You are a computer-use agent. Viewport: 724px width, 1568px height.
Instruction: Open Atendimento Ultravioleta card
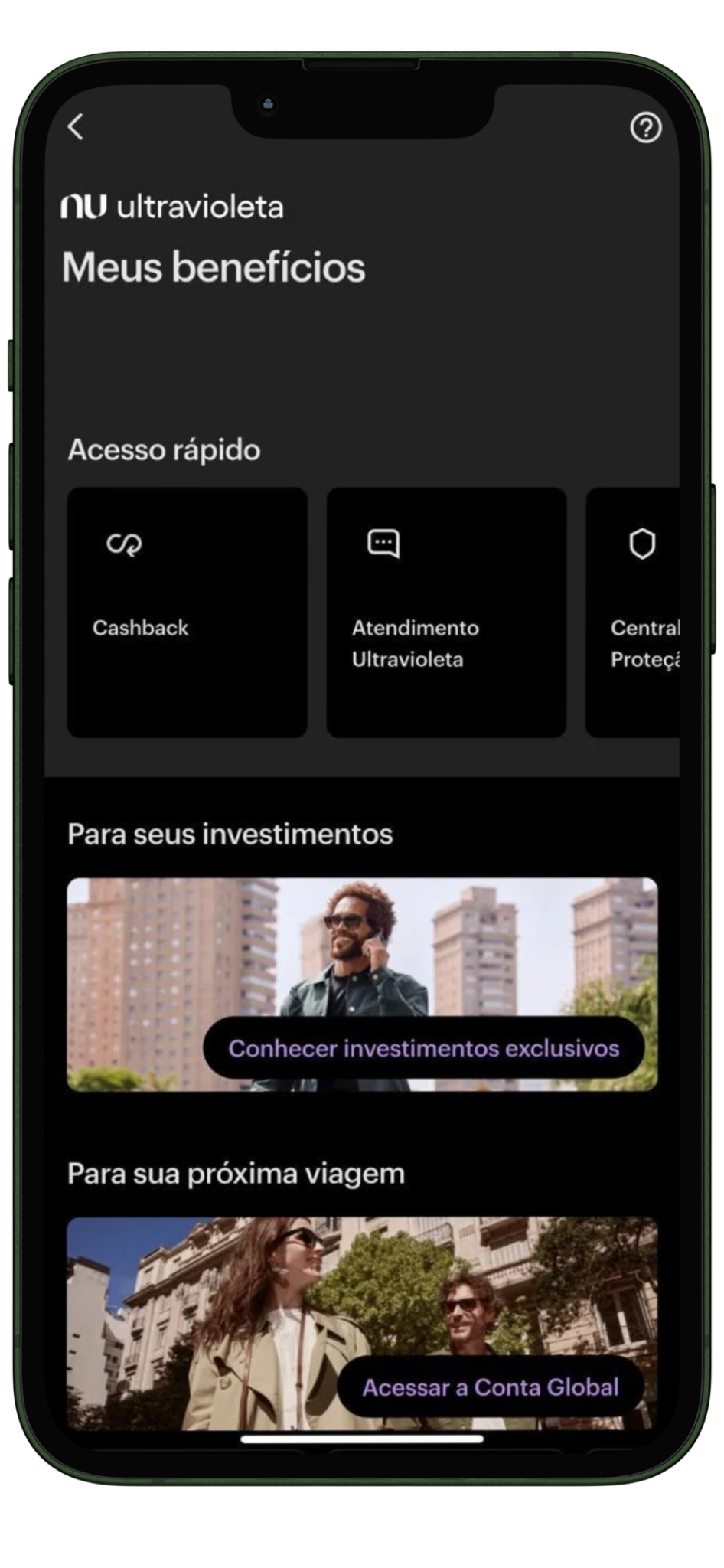point(446,612)
